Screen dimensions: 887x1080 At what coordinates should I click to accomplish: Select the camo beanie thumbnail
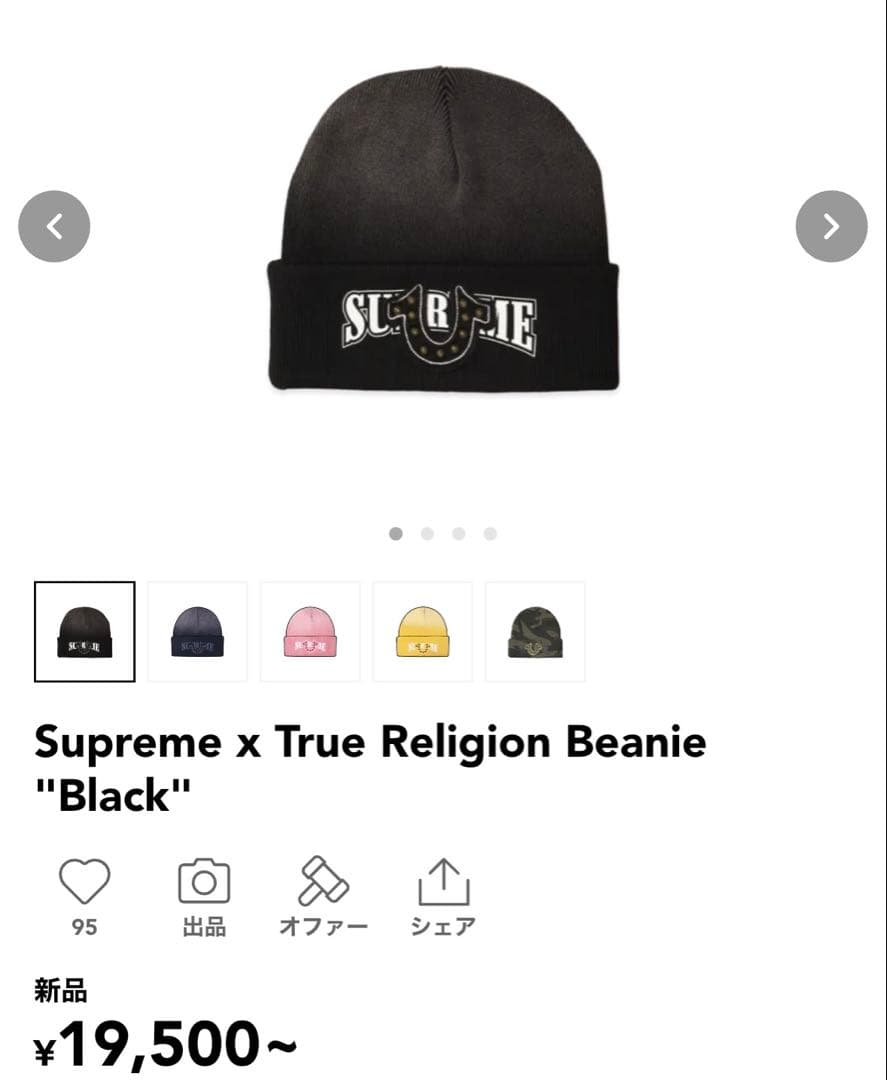(535, 631)
